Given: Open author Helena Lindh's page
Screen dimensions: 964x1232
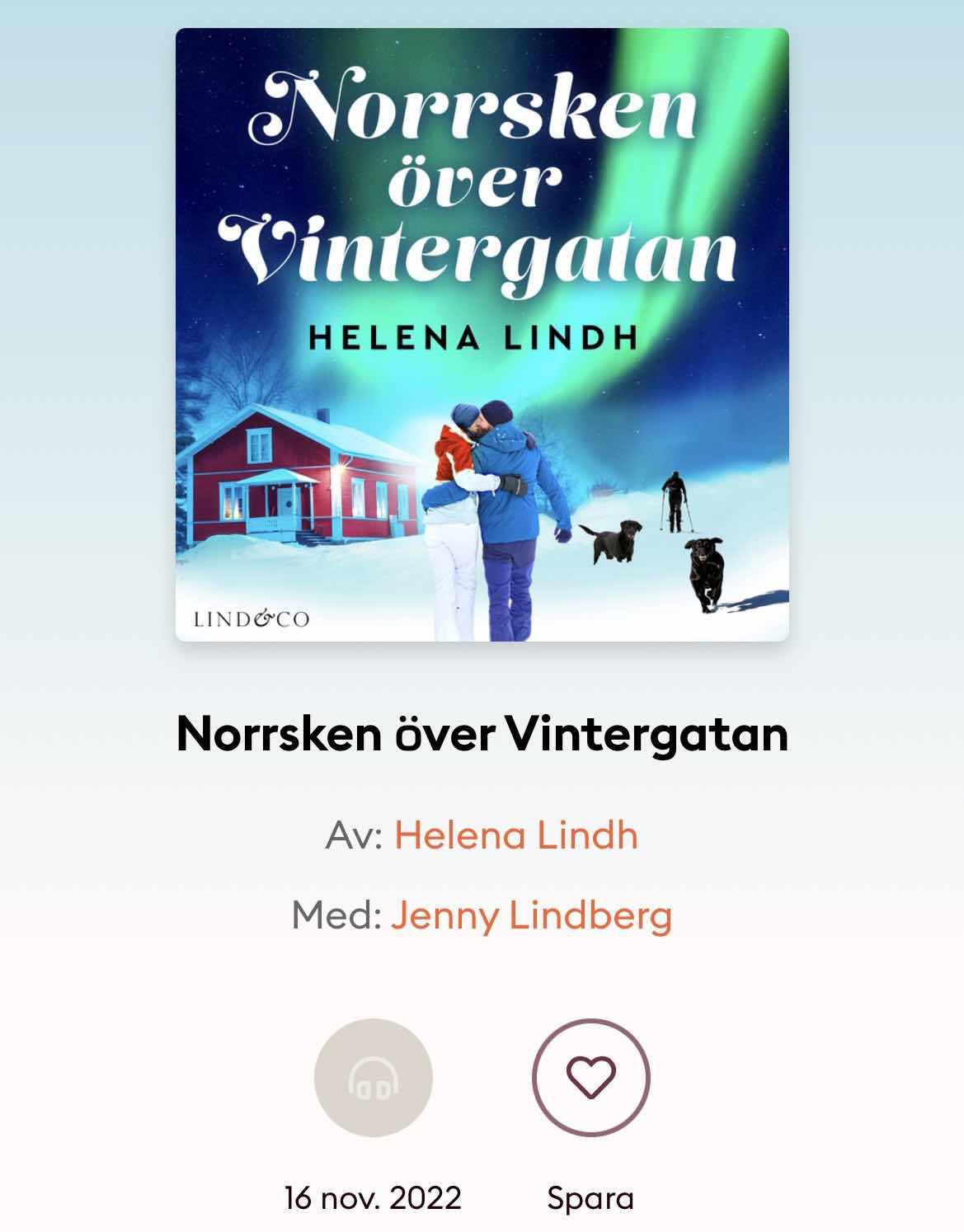Looking at the screenshot, I should click(x=515, y=835).
